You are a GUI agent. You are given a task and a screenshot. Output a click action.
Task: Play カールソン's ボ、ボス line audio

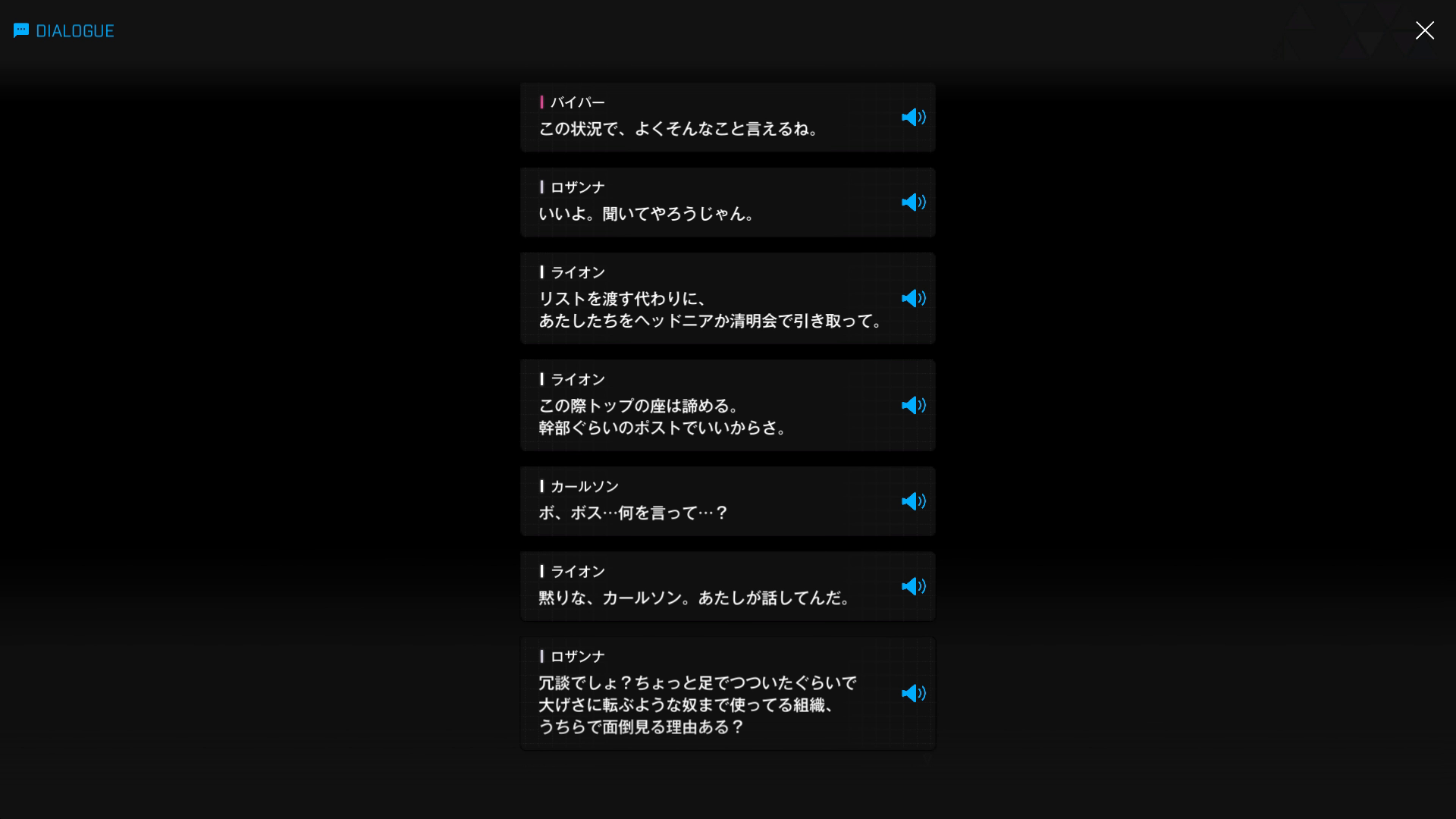[x=913, y=501]
